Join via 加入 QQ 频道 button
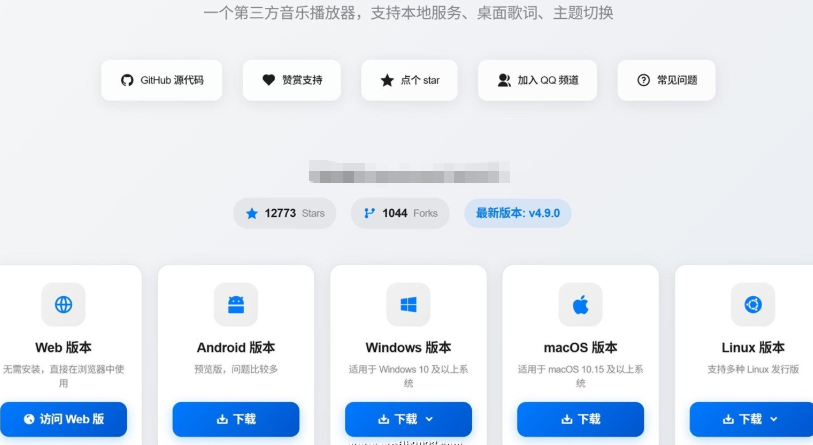Viewport: 813px width, 445px height. [537, 80]
